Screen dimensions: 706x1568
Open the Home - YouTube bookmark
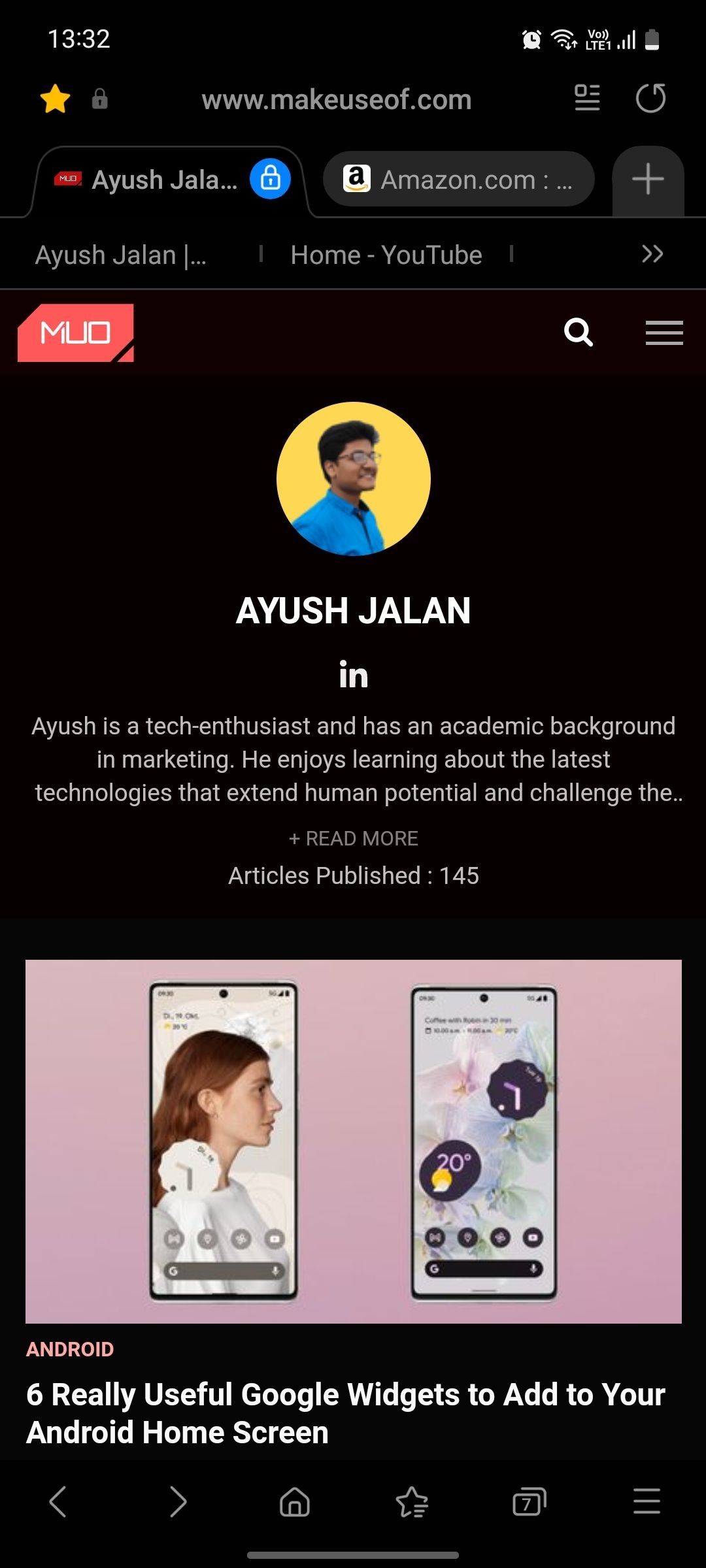386,255
